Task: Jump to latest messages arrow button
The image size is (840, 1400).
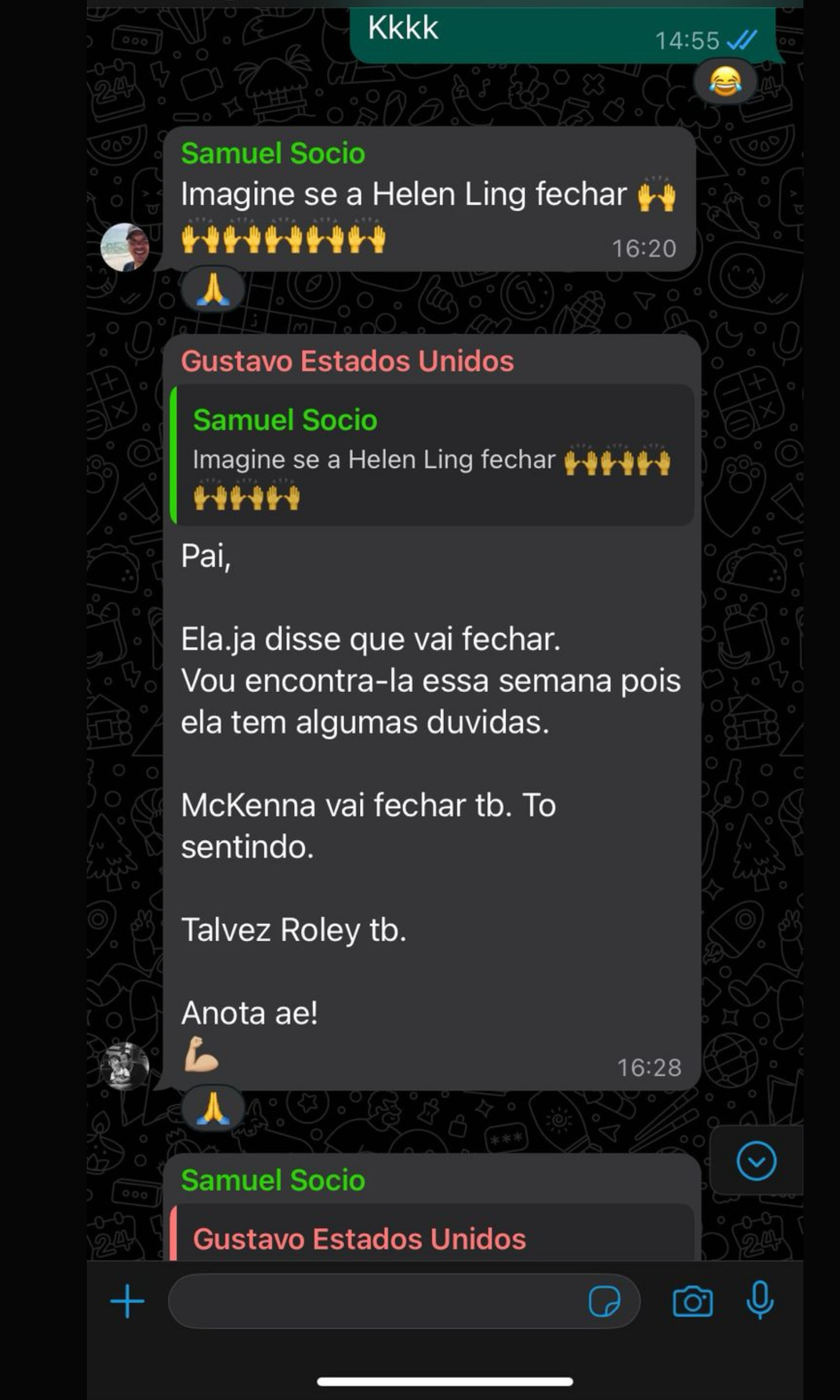Action: [756, 1161]
